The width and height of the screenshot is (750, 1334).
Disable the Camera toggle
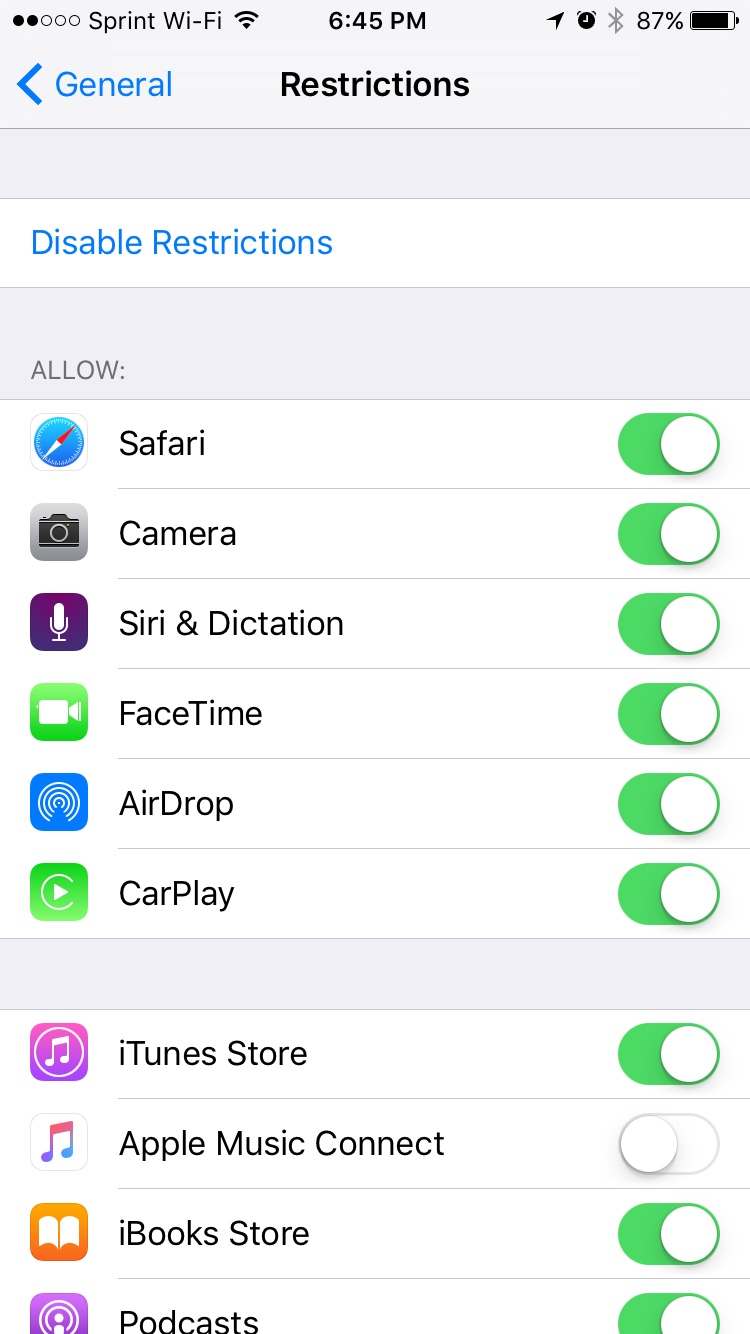(668, 534)
